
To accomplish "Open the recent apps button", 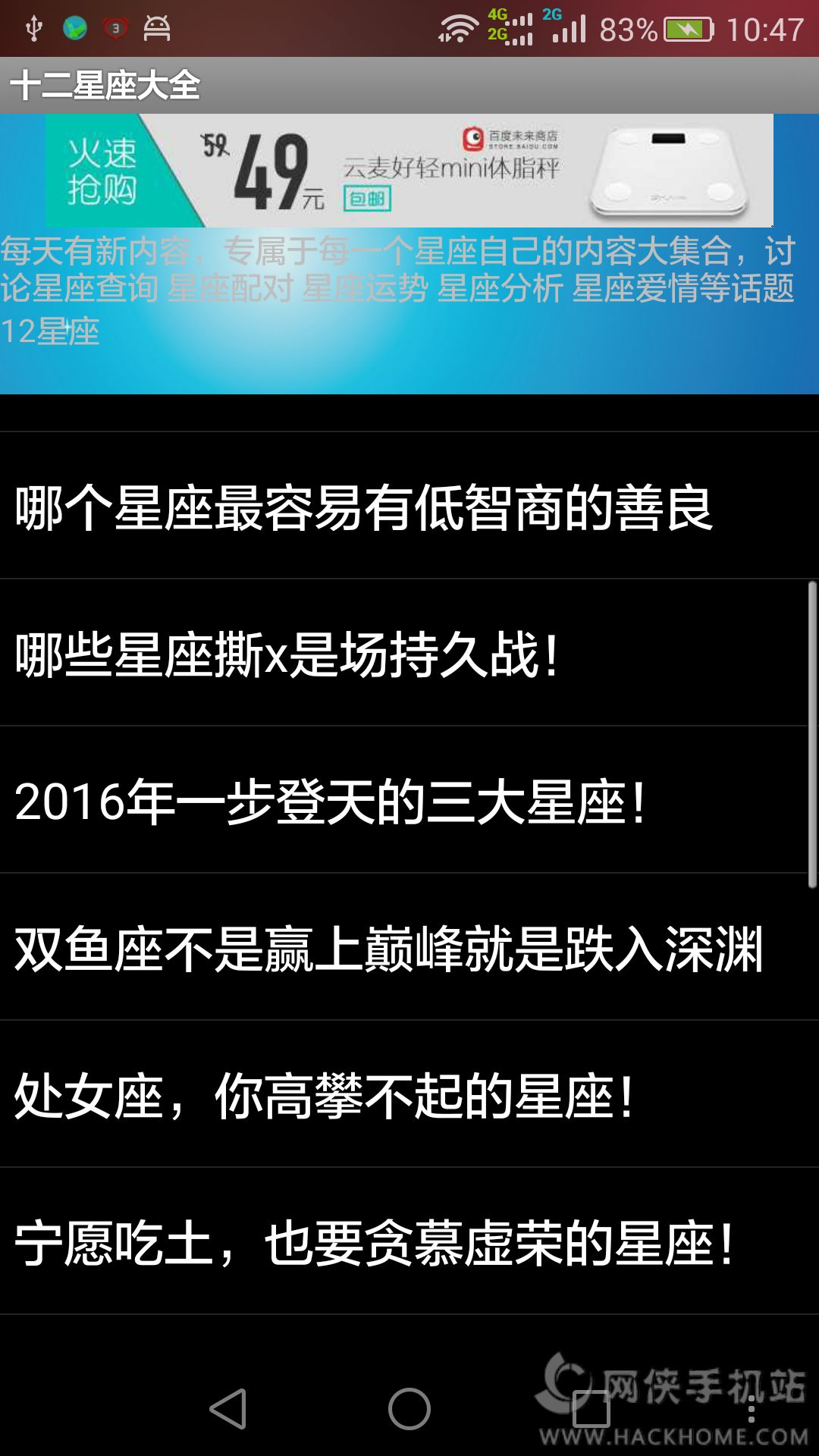I will 591,1409.
